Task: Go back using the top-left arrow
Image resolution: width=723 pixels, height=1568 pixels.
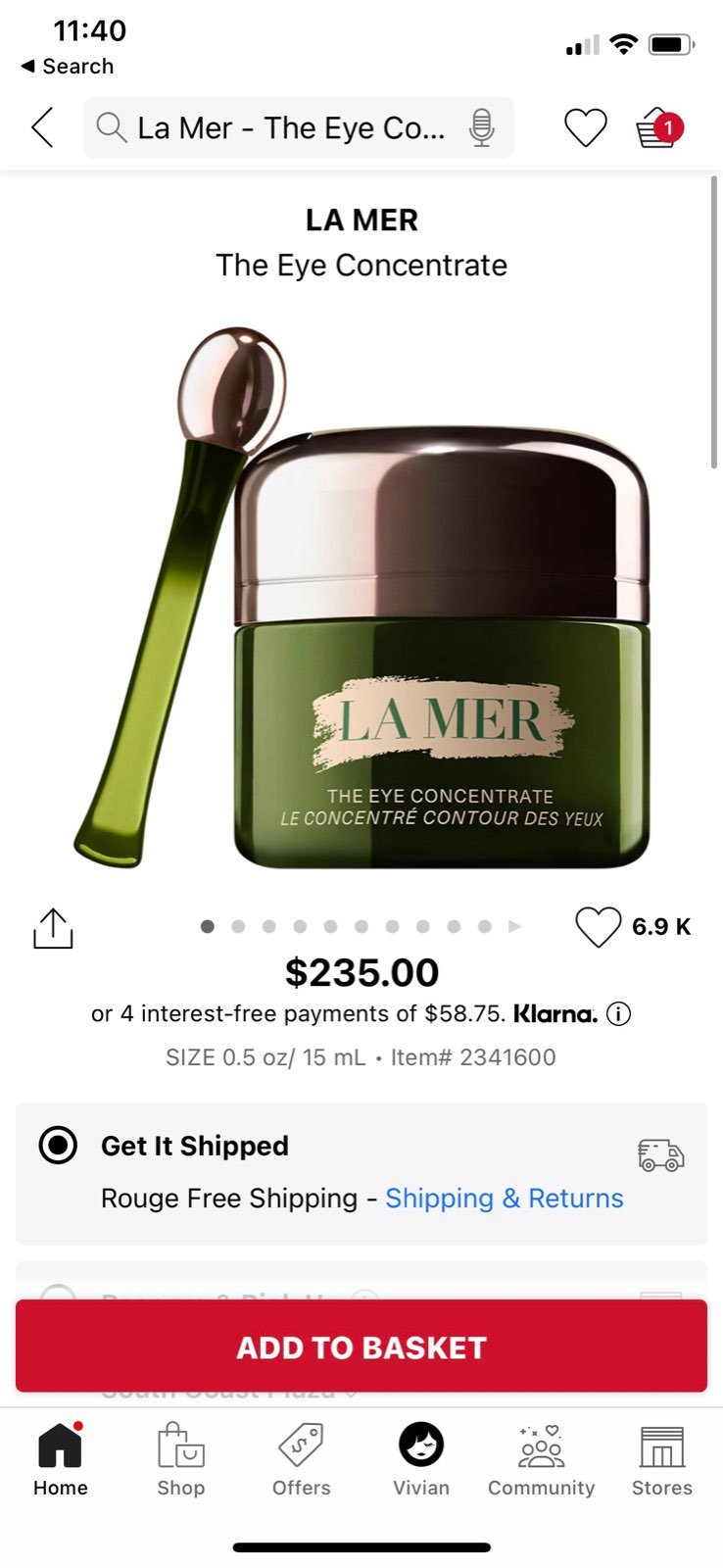Action: [x=42, y=127]
